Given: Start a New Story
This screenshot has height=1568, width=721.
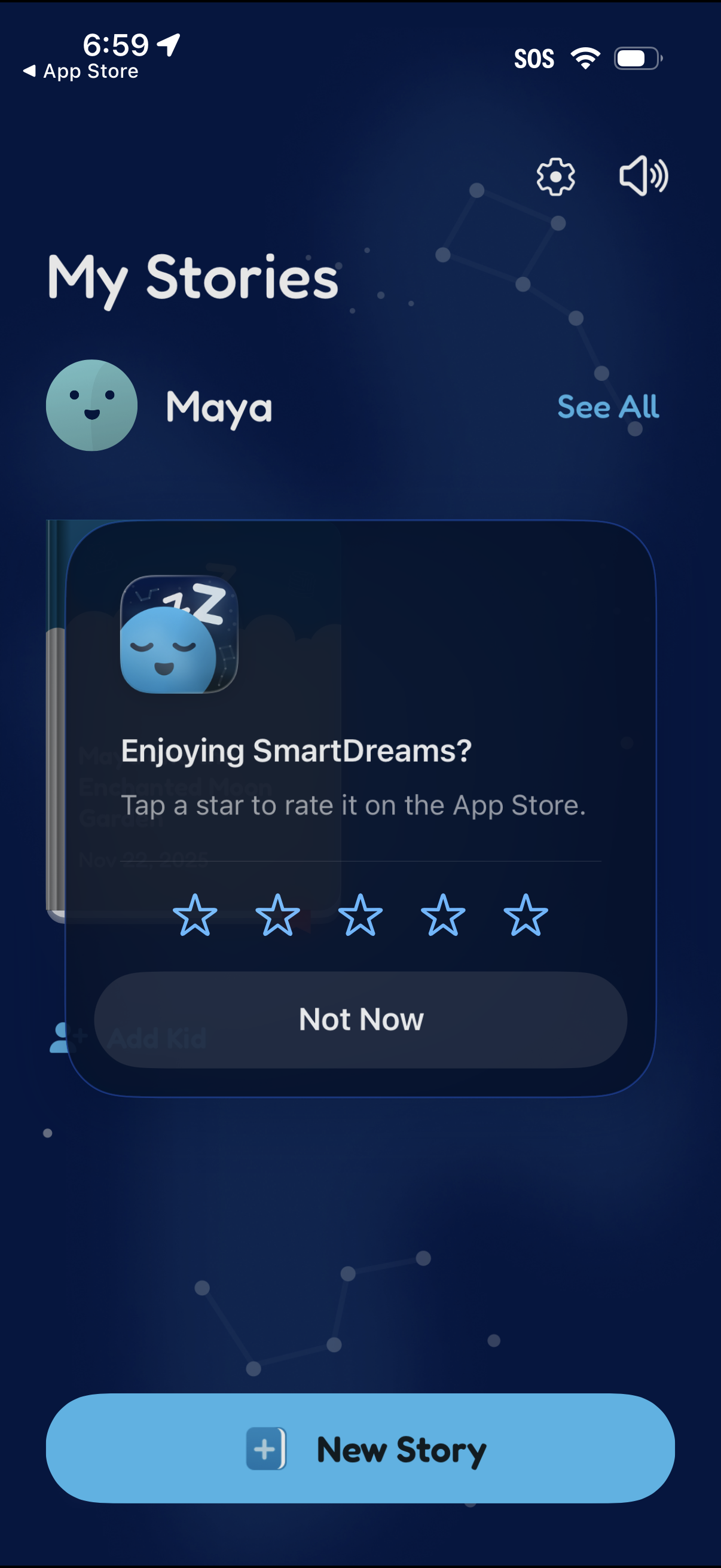Looking at the screenshot, I should [361, 1451].
